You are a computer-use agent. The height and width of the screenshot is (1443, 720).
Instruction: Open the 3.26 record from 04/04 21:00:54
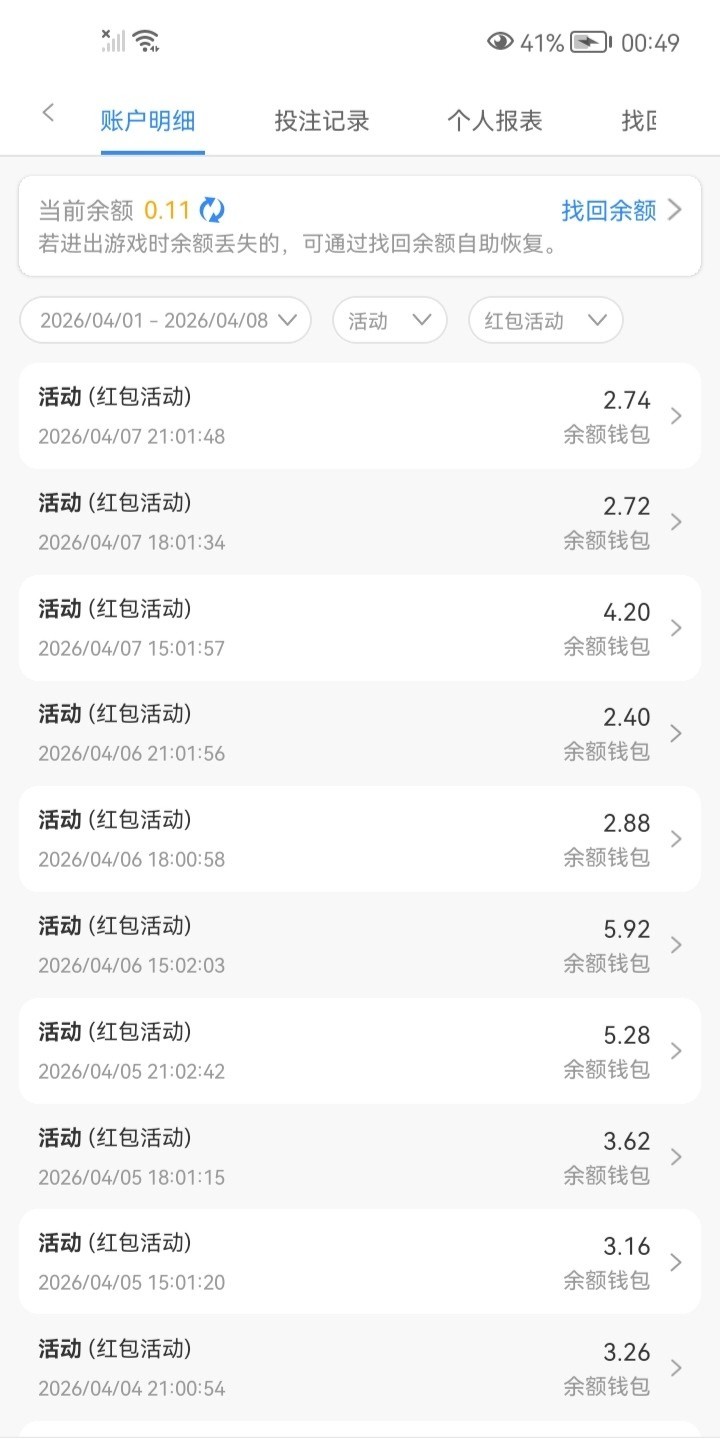(x=360, y=1368)
